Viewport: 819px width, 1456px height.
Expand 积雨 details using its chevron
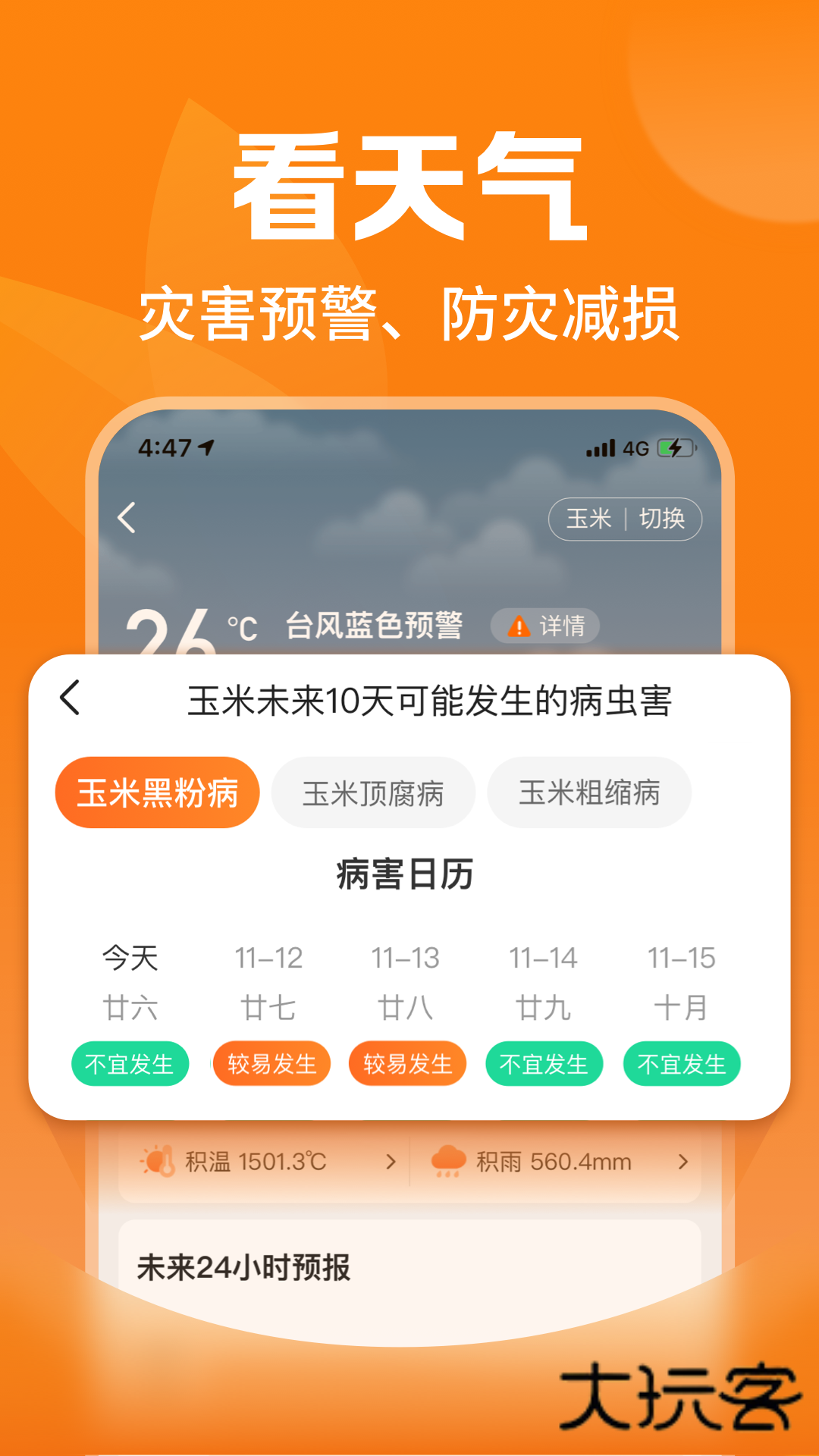[683, 1161]
